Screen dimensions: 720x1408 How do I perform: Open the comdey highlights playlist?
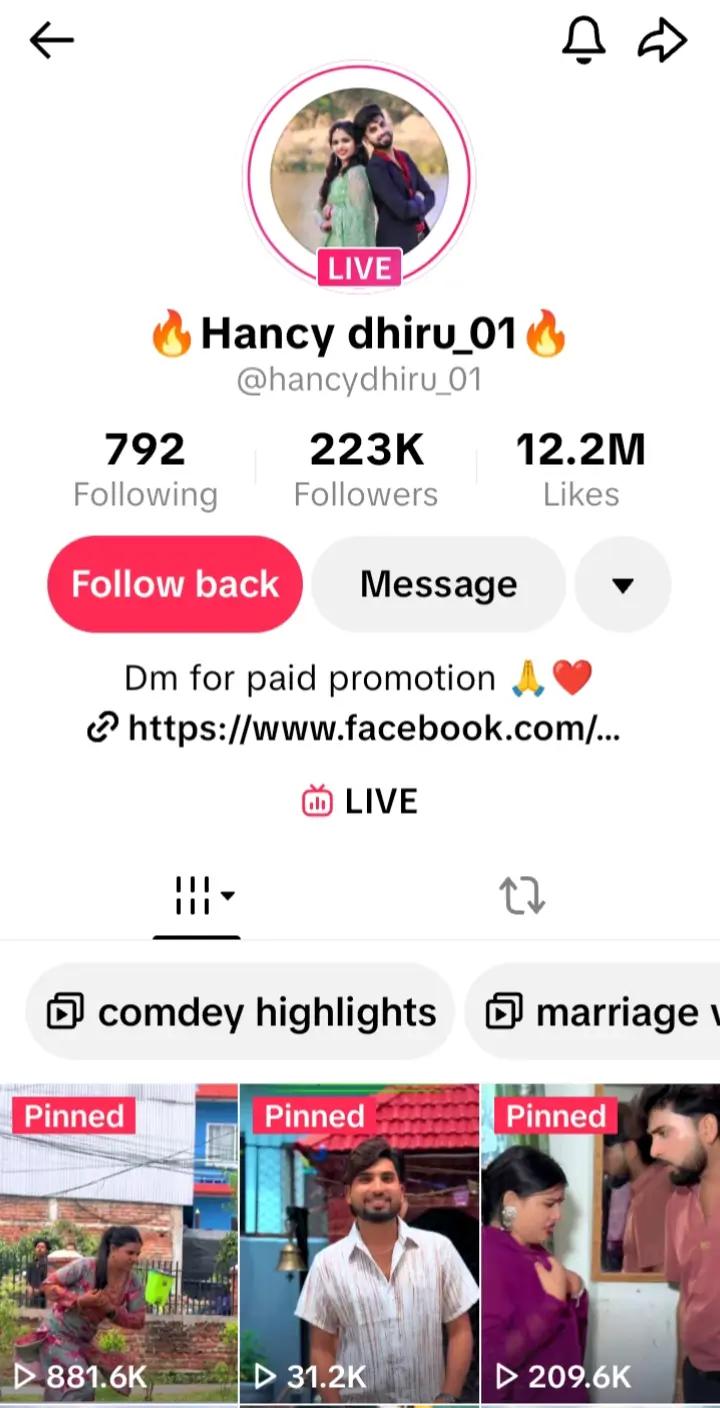point(240,1012)
